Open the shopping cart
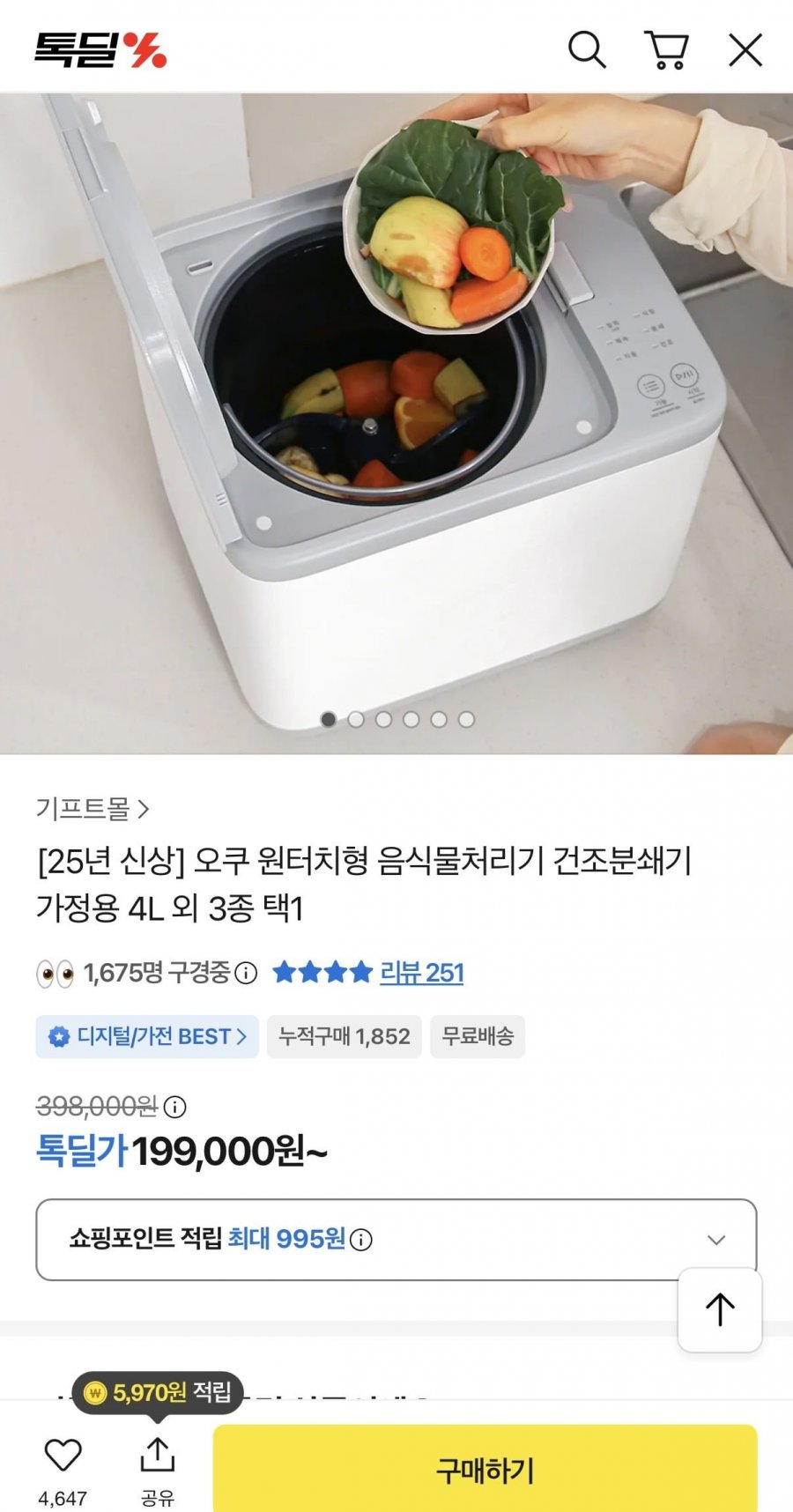This screenshot has width=793, height=1512. (666, 49)
